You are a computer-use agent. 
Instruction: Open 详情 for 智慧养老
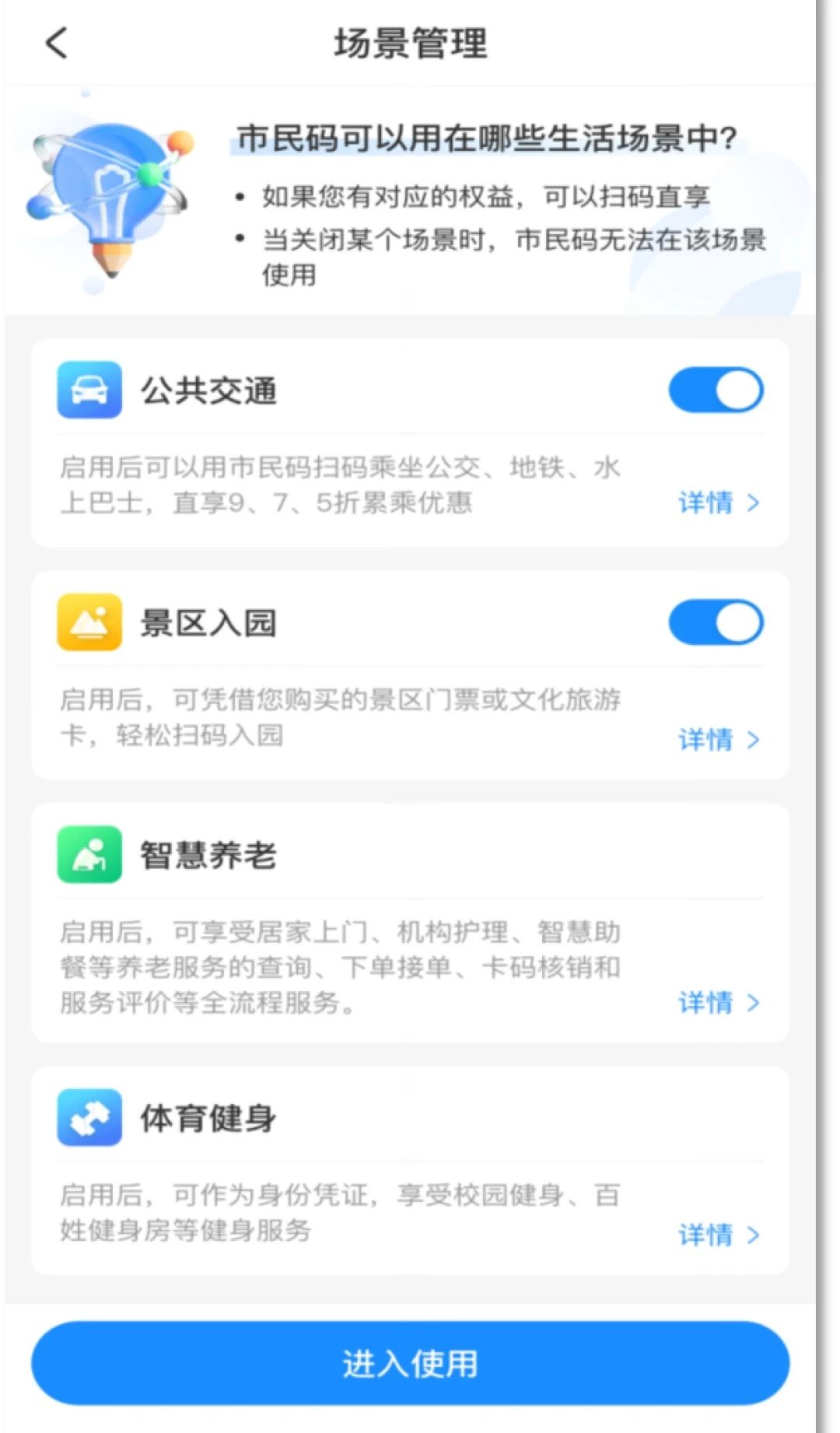(718, 1002)
